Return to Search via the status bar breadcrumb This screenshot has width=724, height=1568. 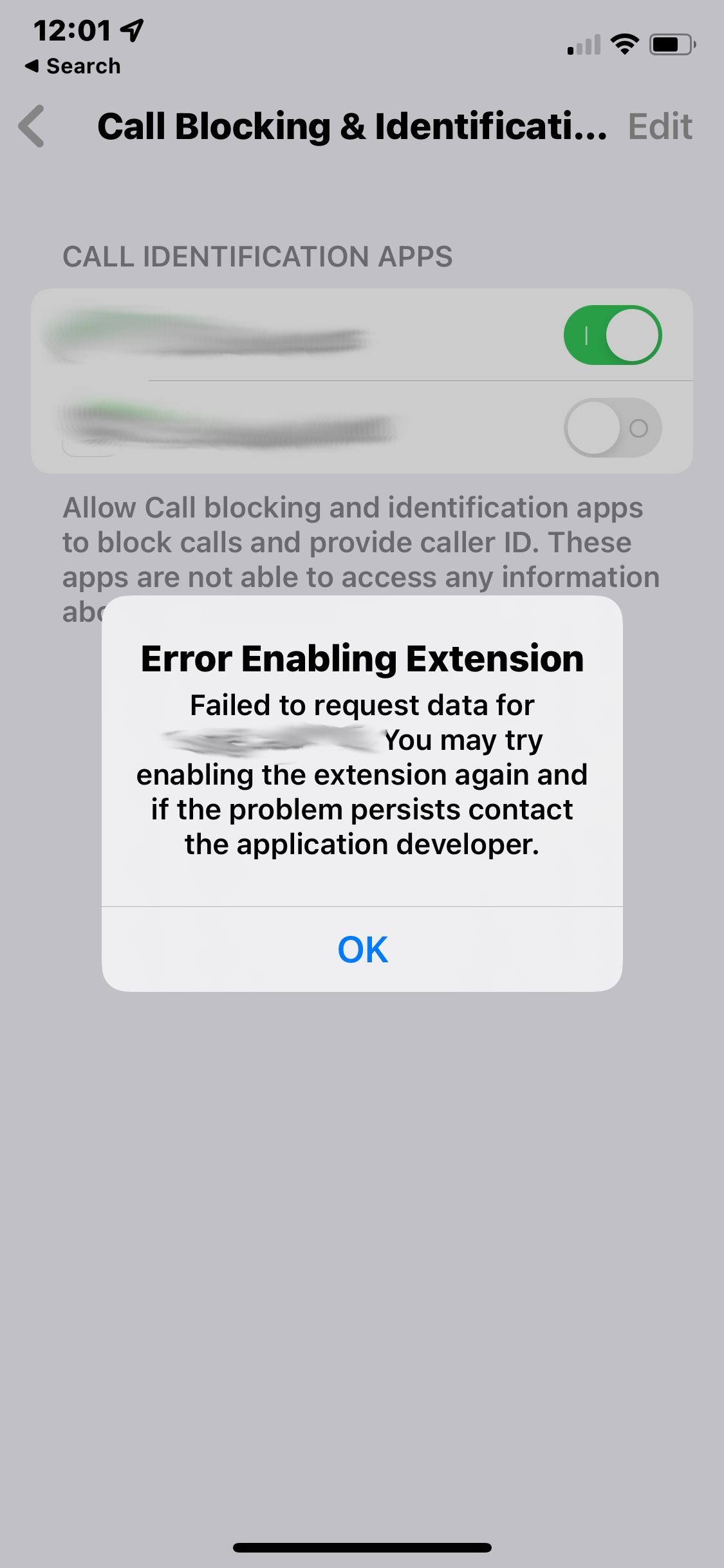click(x=73, y=66)
